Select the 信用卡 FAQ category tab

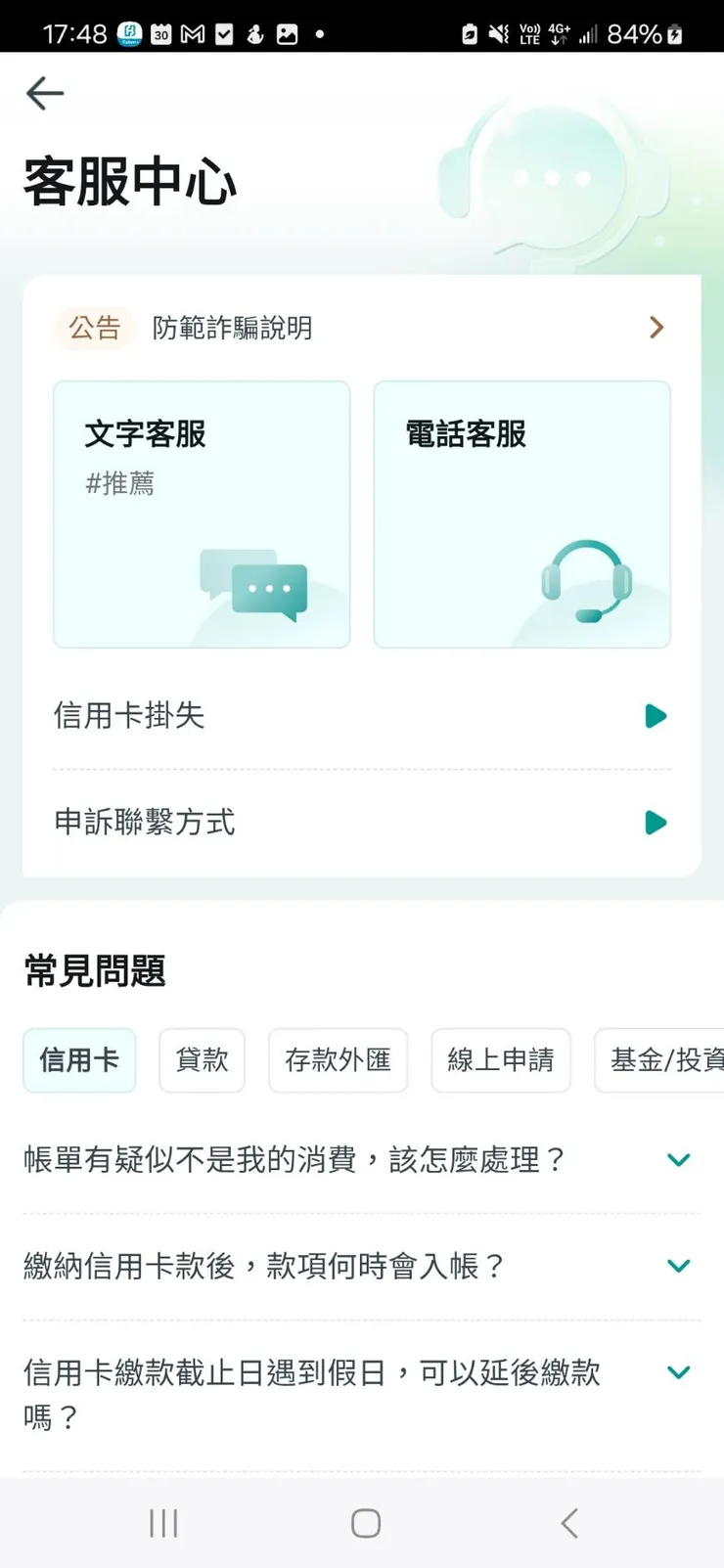(78, 1060)
